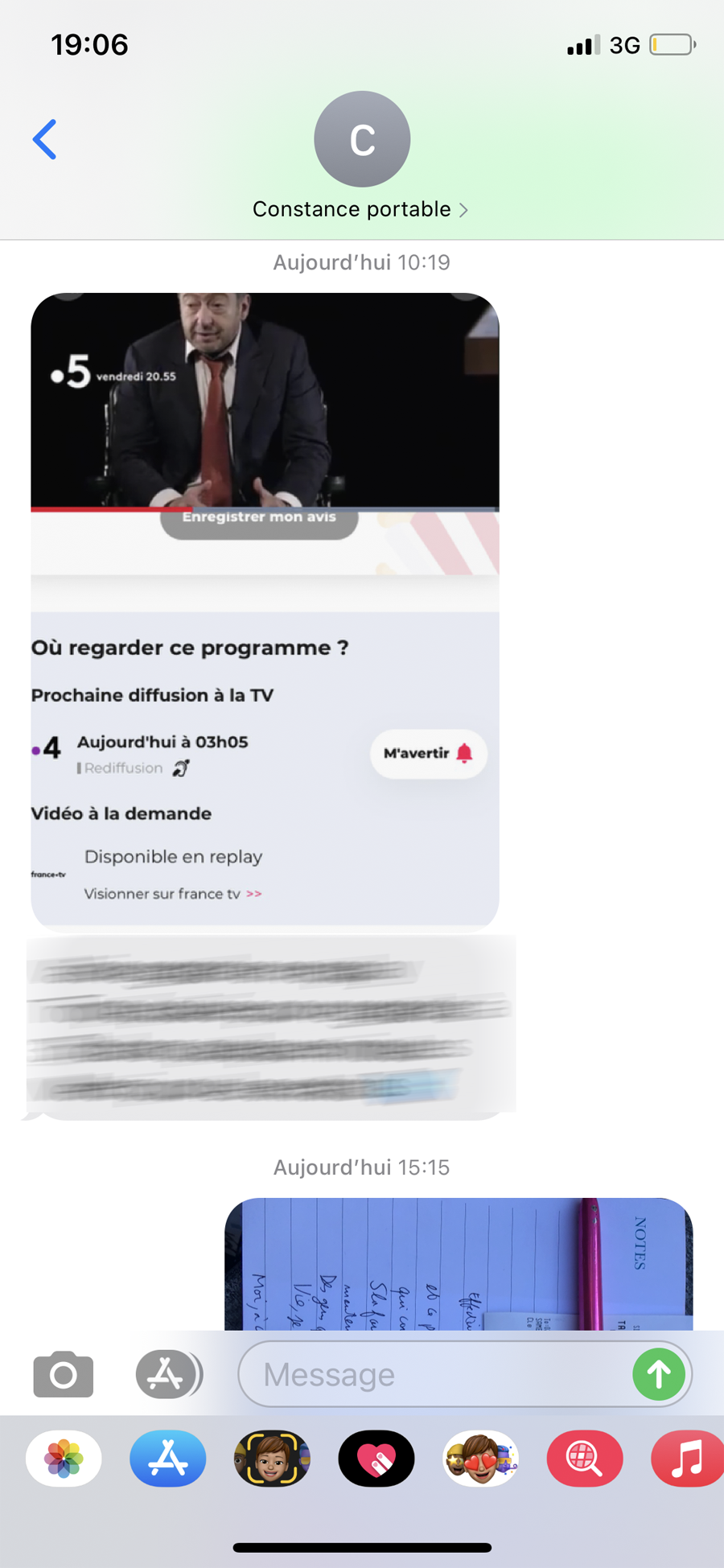The image size is (724, 1568).
Task: Go back to the conversations list
Action: click(45, 140)
